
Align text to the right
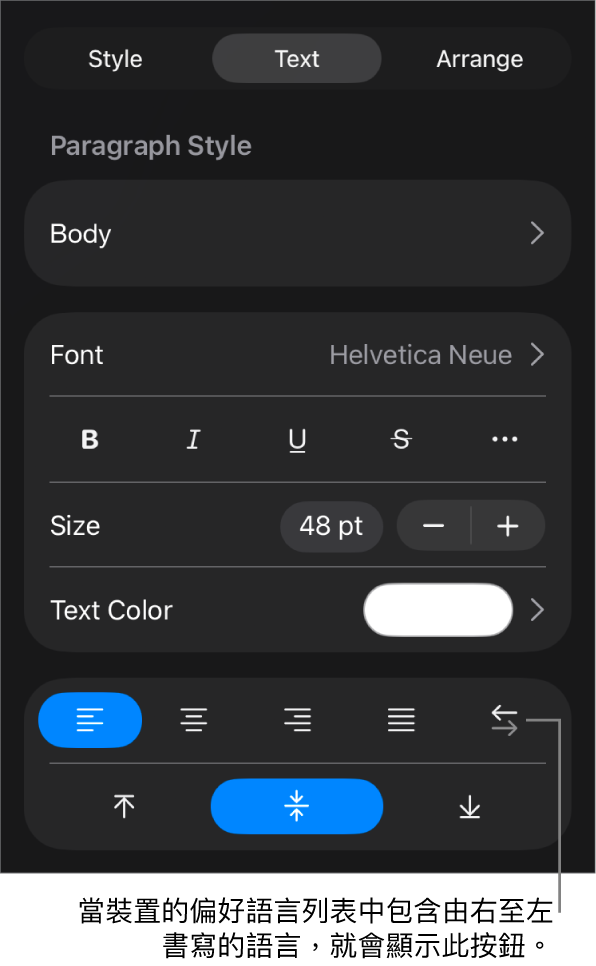tap(297, 720)
